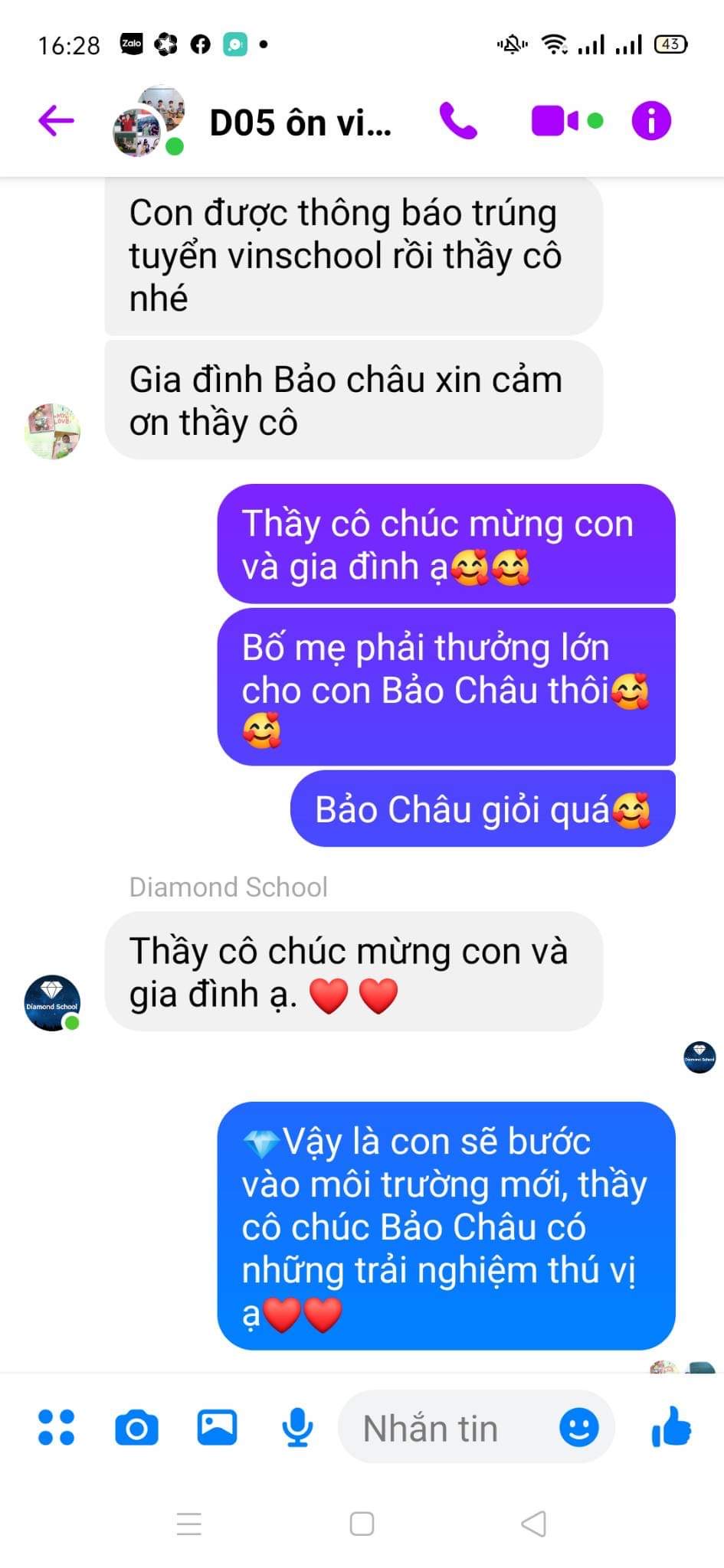Send a thumbs-up like
Viewport: 724px width, 1568px height.
[x=671, y=1427]
